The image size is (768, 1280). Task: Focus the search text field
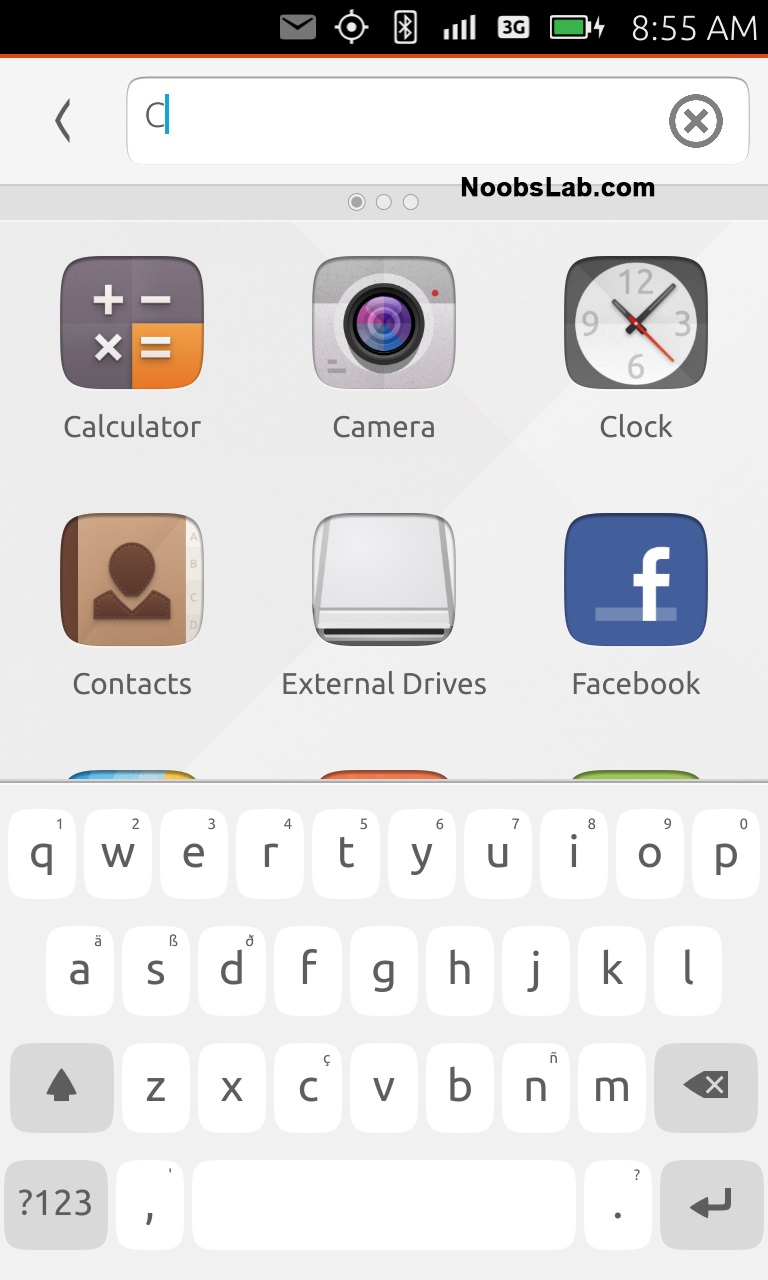click(400, 120)
